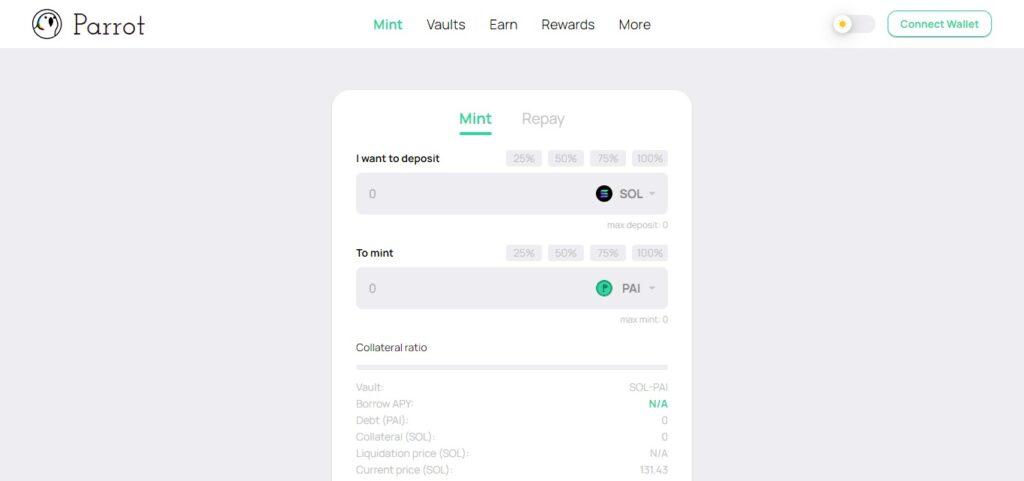Toggle the light/dark theme switch

coord(853,24)
